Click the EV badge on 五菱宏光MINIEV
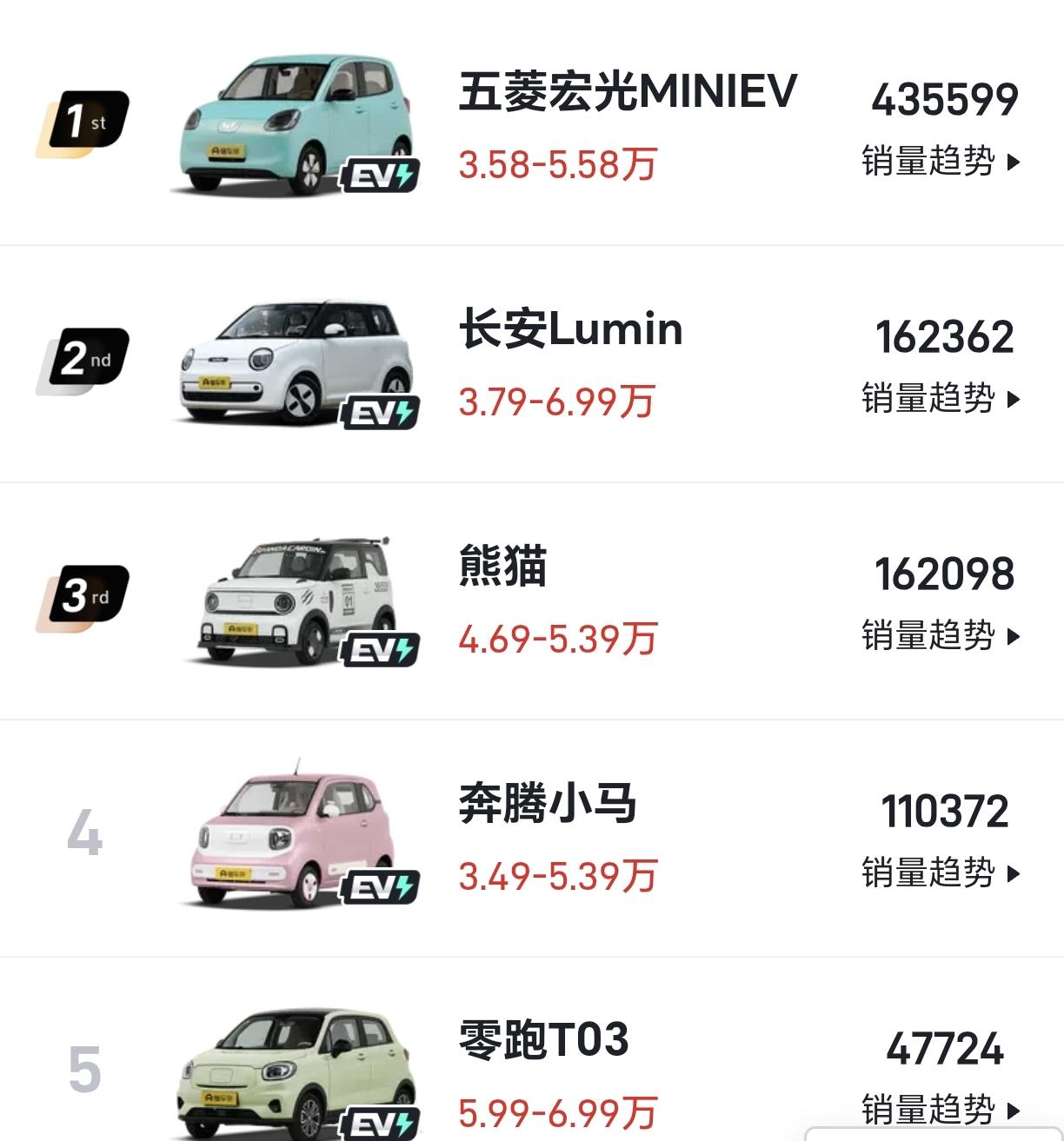Viewport: 1064px width, 1141px height. (x=381, y=173)
